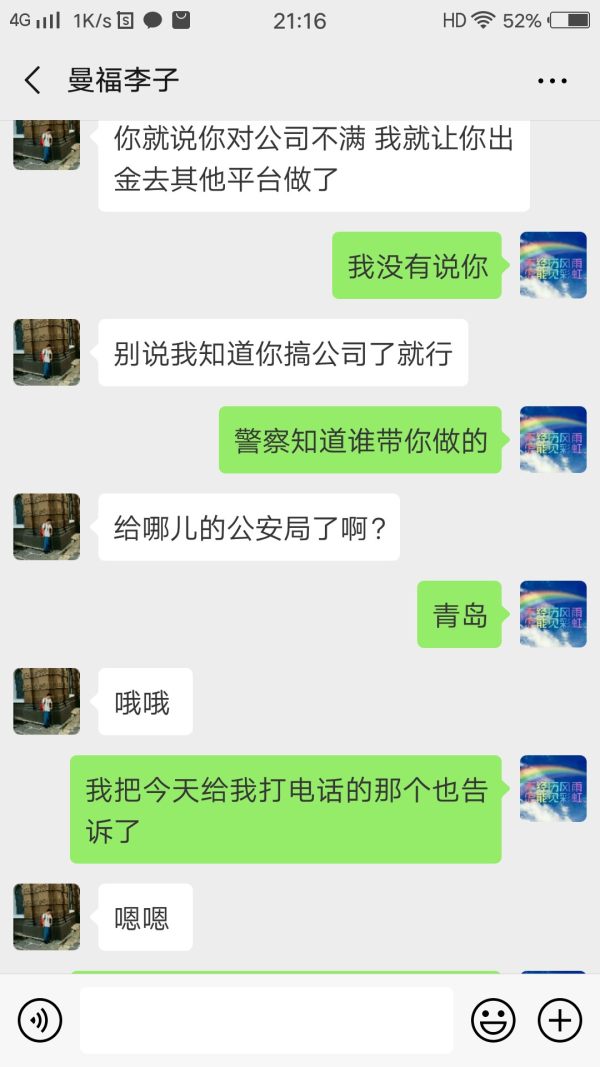Go back from 曼福李子 chat
Viewport: 600px width, 1067px height.
tap(32, 81)
